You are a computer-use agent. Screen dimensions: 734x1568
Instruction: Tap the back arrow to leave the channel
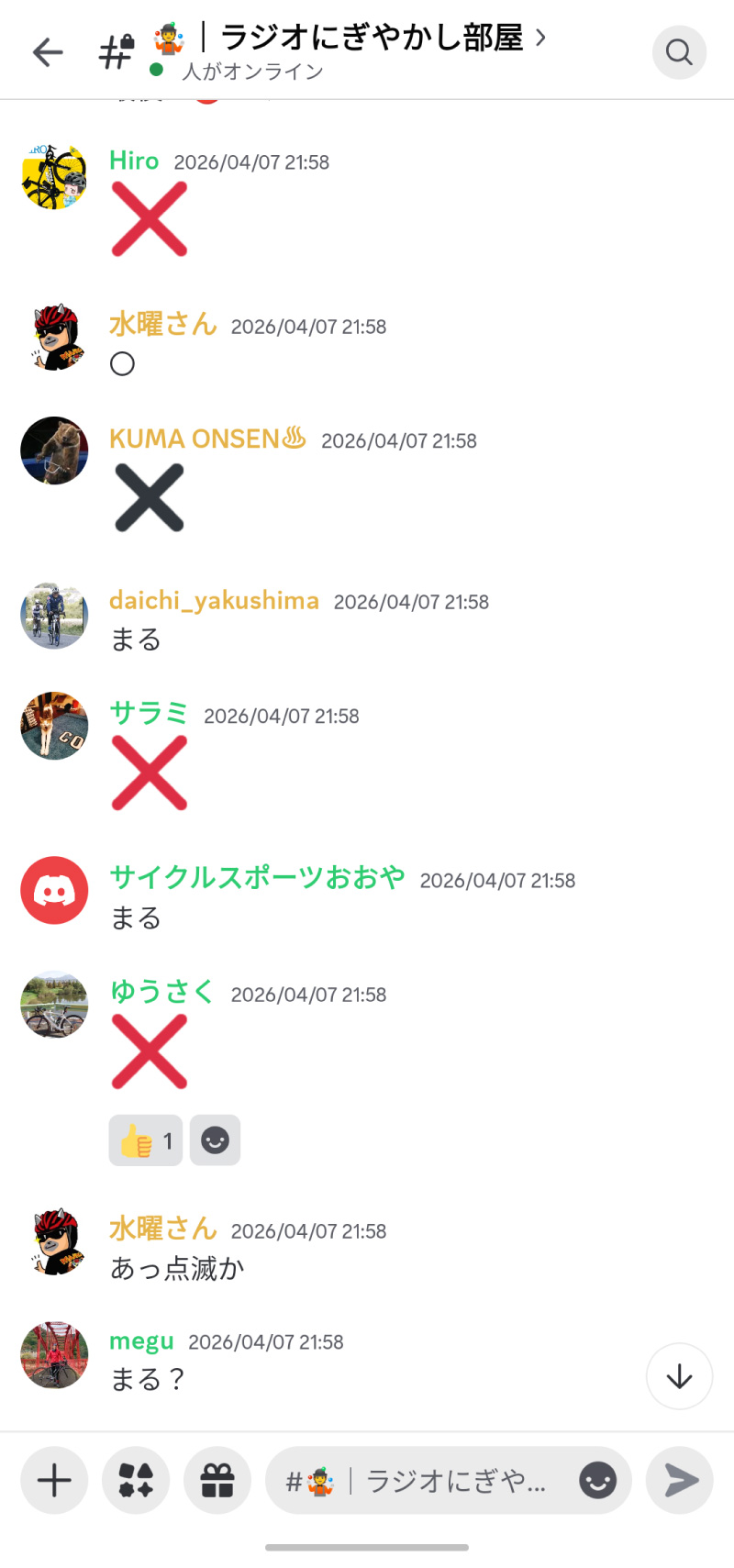coord(45,52)
